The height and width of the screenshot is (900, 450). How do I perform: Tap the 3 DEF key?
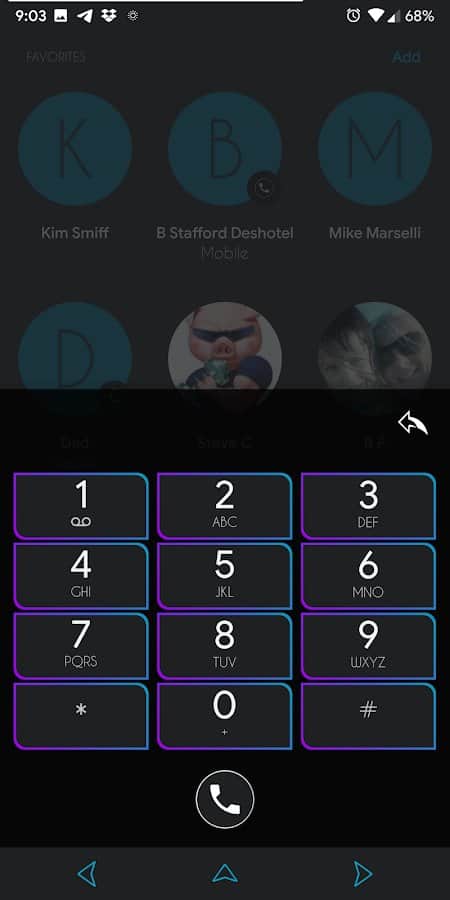click(x=368, y=506)
